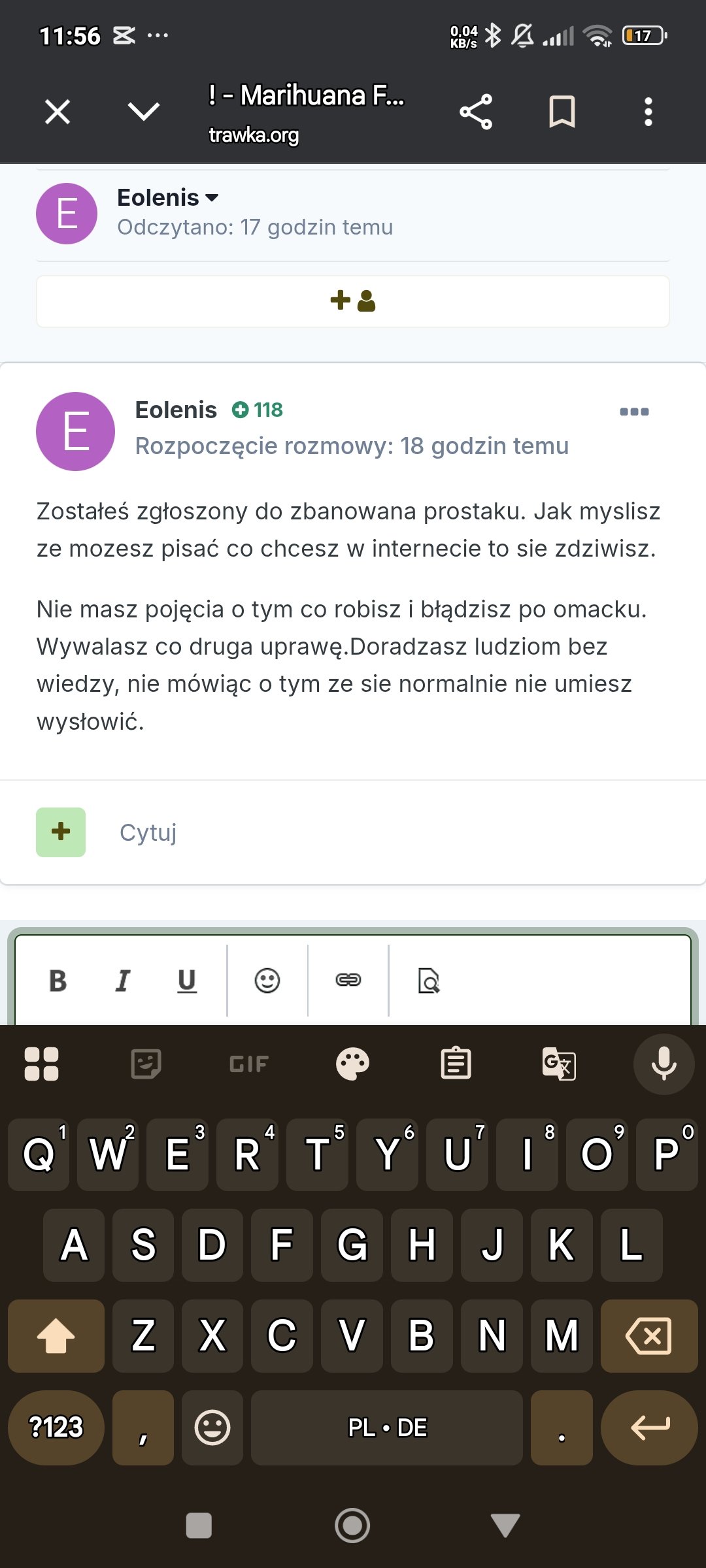The width and height of the screenshot is (706, 1568).
Task: Open the emoji picker in editor toolbar
Action: pyautogui.click(x=267, y=981)
